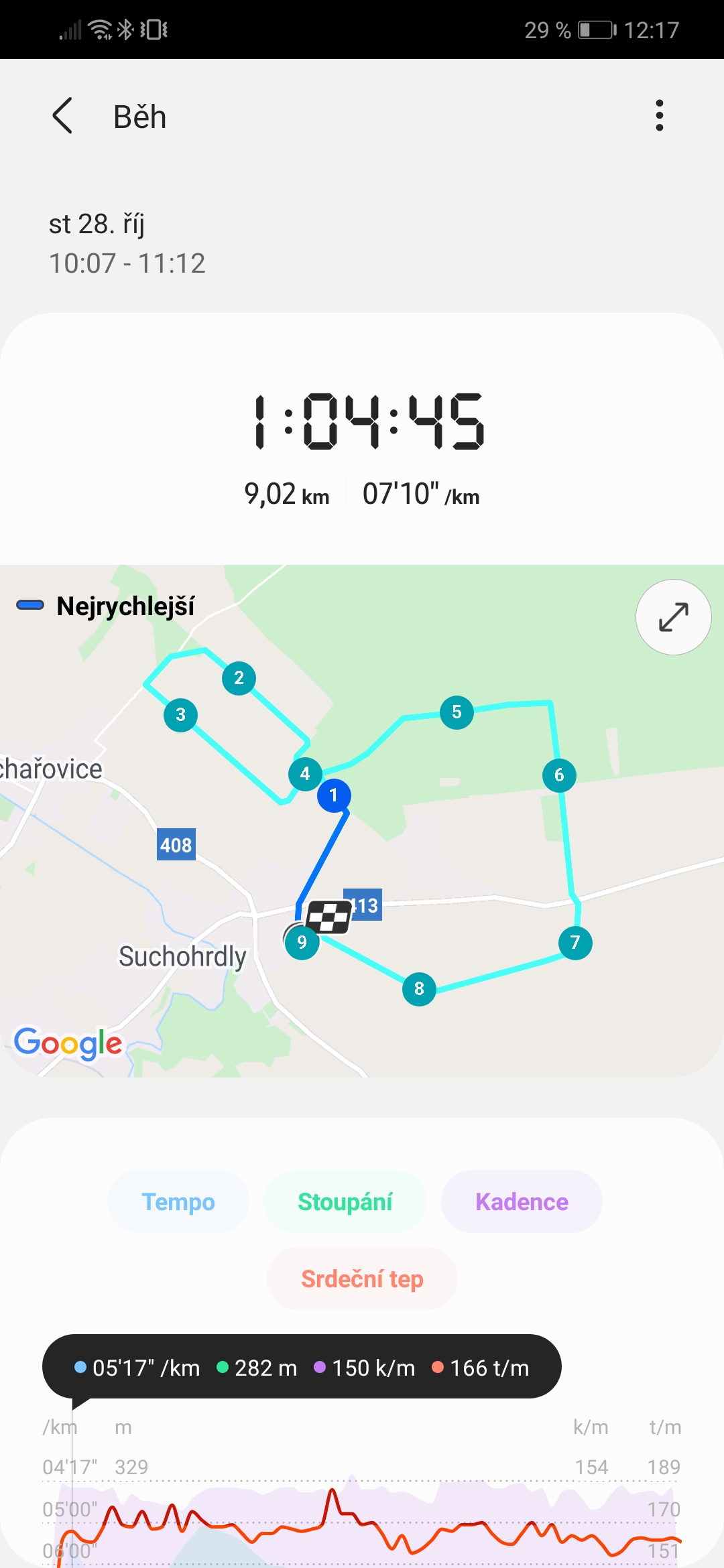
Task: Expand the route map to fullscreen
Action: pyautogui.click(x=673, y=617)
